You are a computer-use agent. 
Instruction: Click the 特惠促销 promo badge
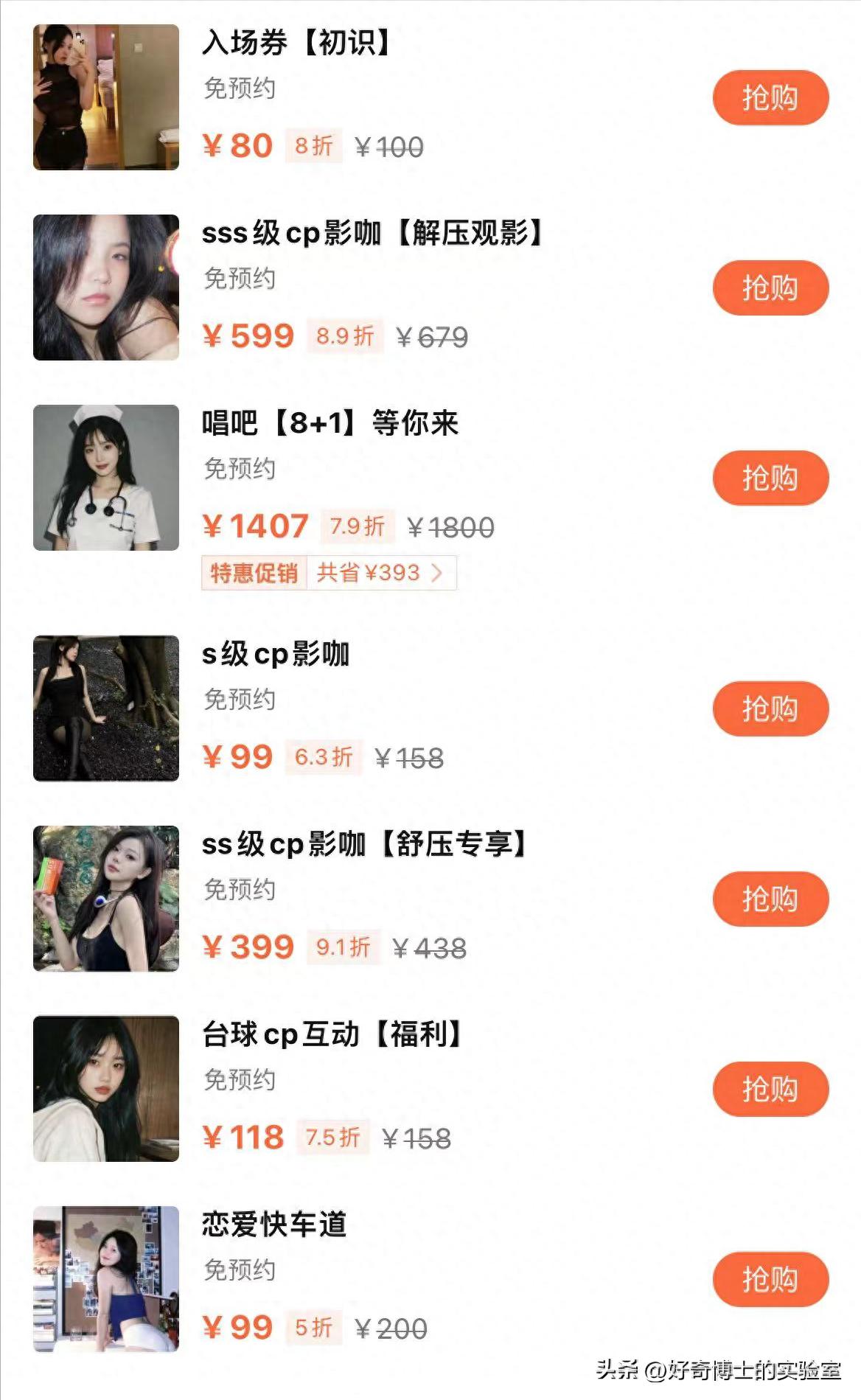coord(254,573)
